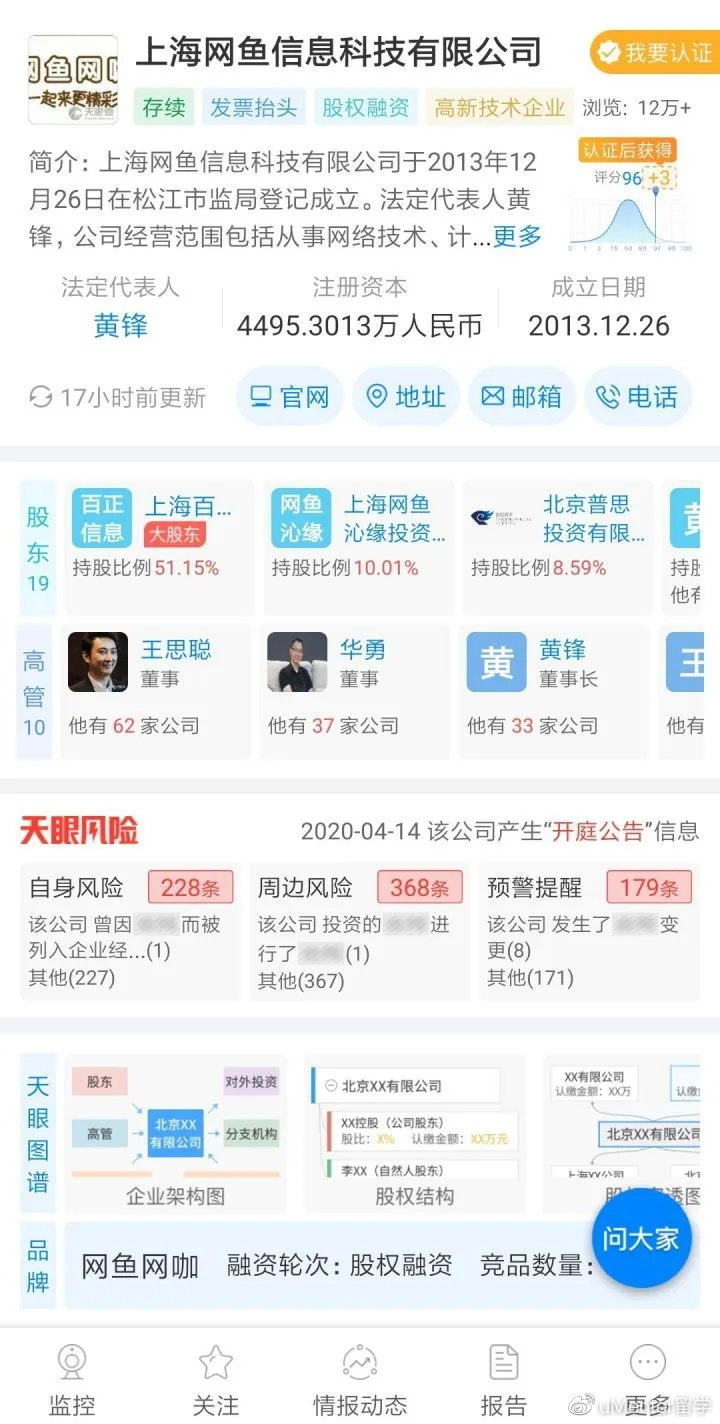720x1424 pixels.
Task: View director 华勇's card
Action: point(356,690)
